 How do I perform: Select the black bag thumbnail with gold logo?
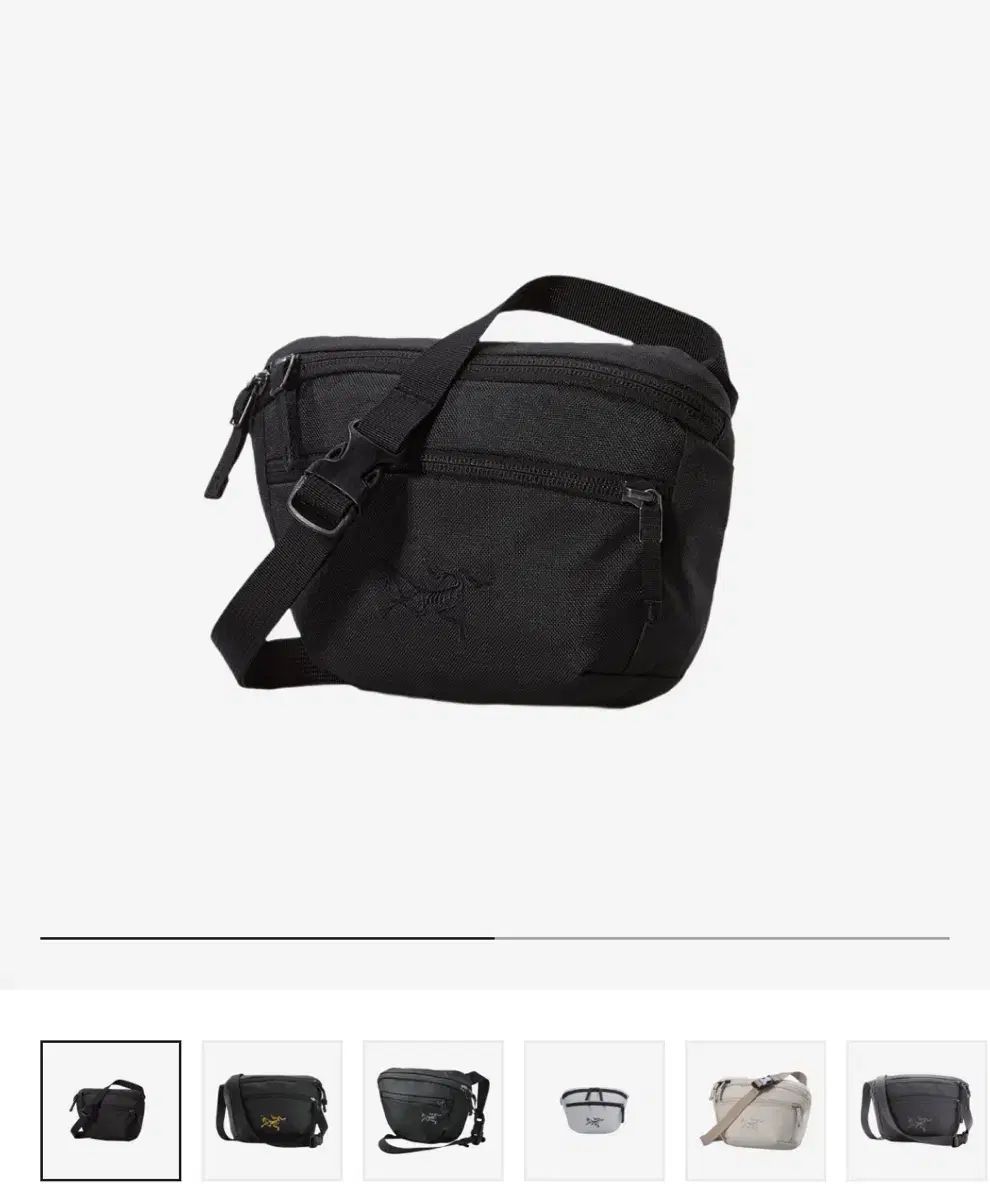click(272, 1110)
